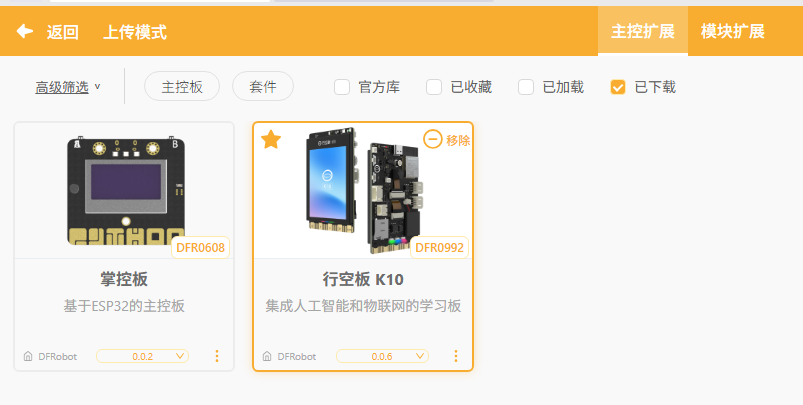This screenshot has width=803, height=405.
Task: Check the 已加载 checkbox
Action: [x=526, y=87]
